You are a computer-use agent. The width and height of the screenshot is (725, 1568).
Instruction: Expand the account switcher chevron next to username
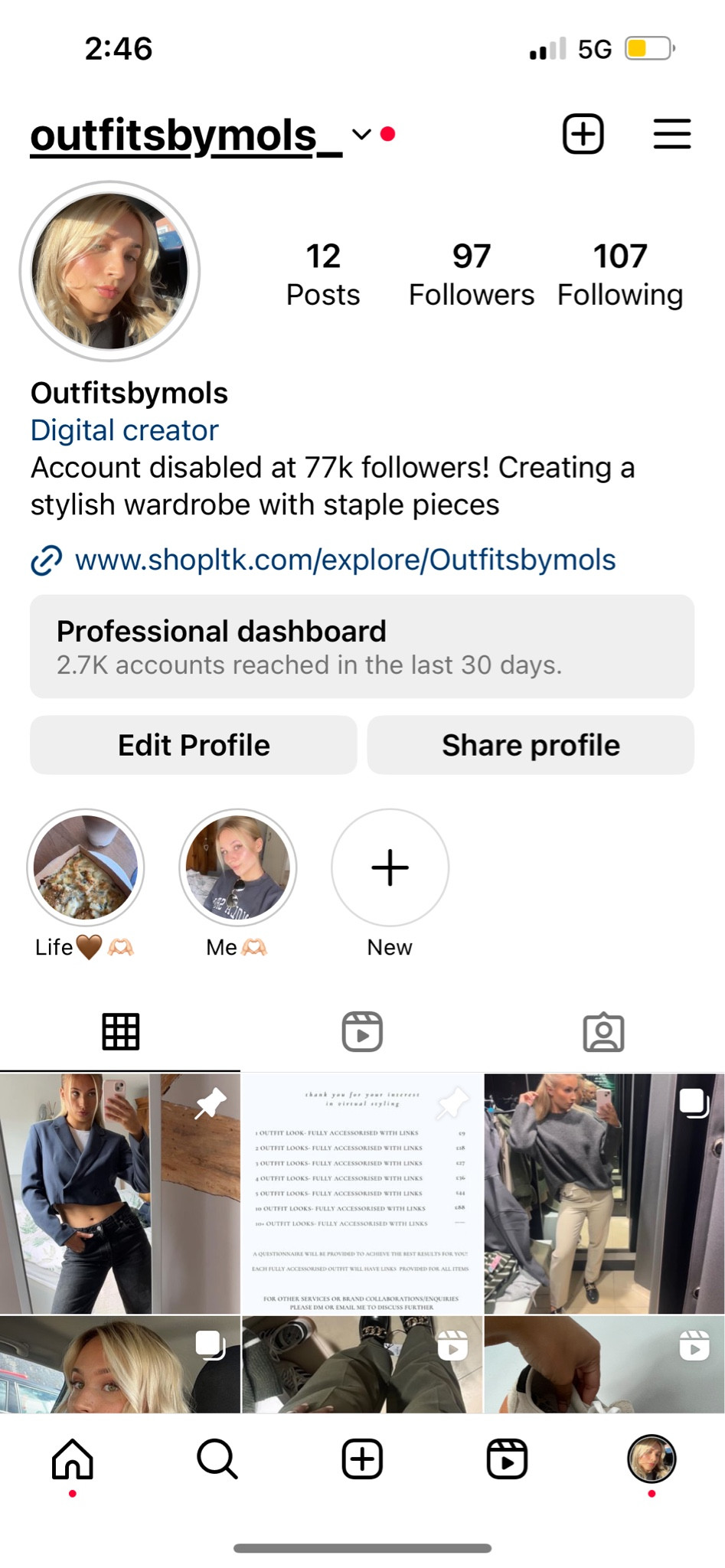(x=360, y=136)
